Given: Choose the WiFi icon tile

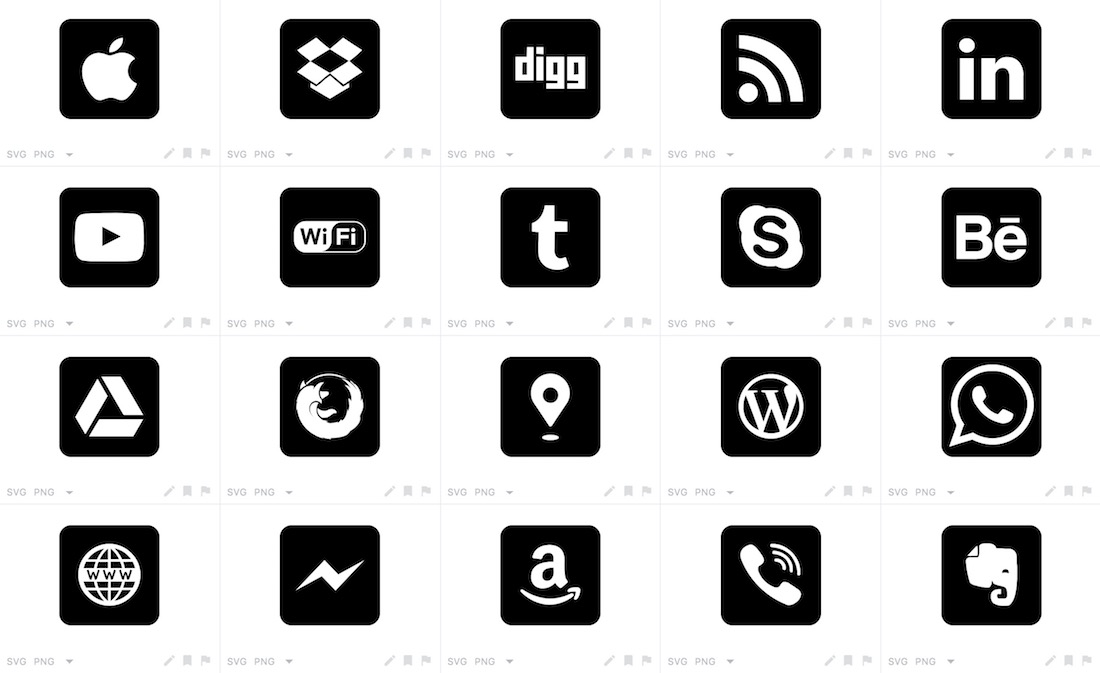Looking at the screenshot, I should tap(329, 237).
